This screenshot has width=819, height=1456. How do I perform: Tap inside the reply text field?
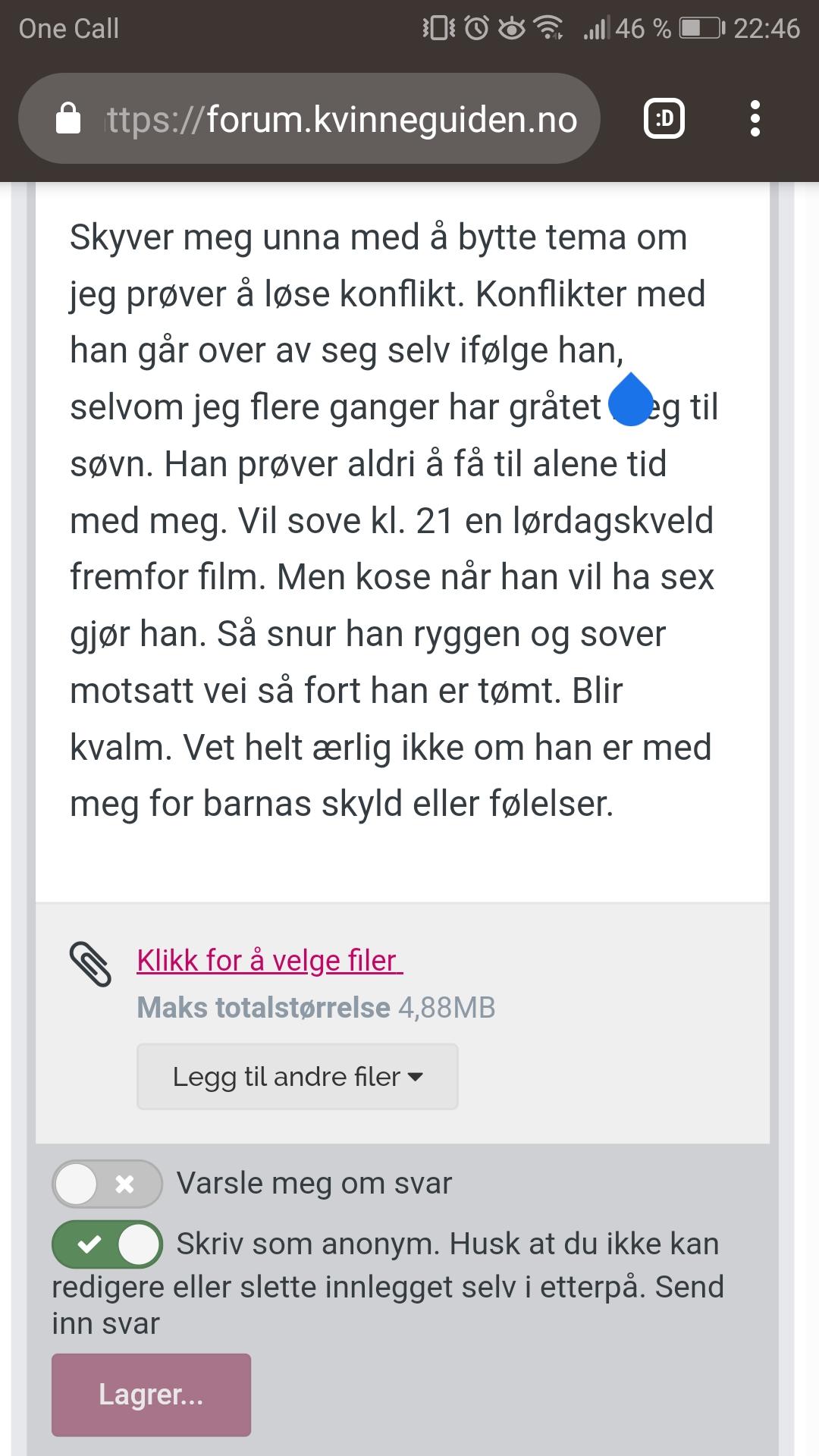[x=403, y=531]
